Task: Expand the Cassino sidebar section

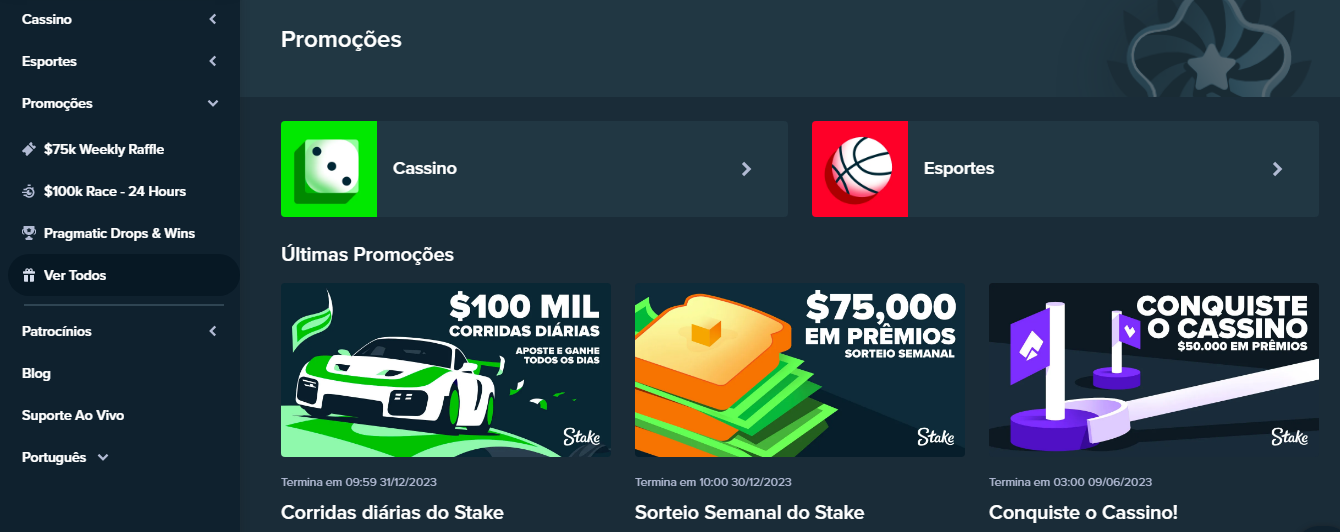Action: [120, 19]
